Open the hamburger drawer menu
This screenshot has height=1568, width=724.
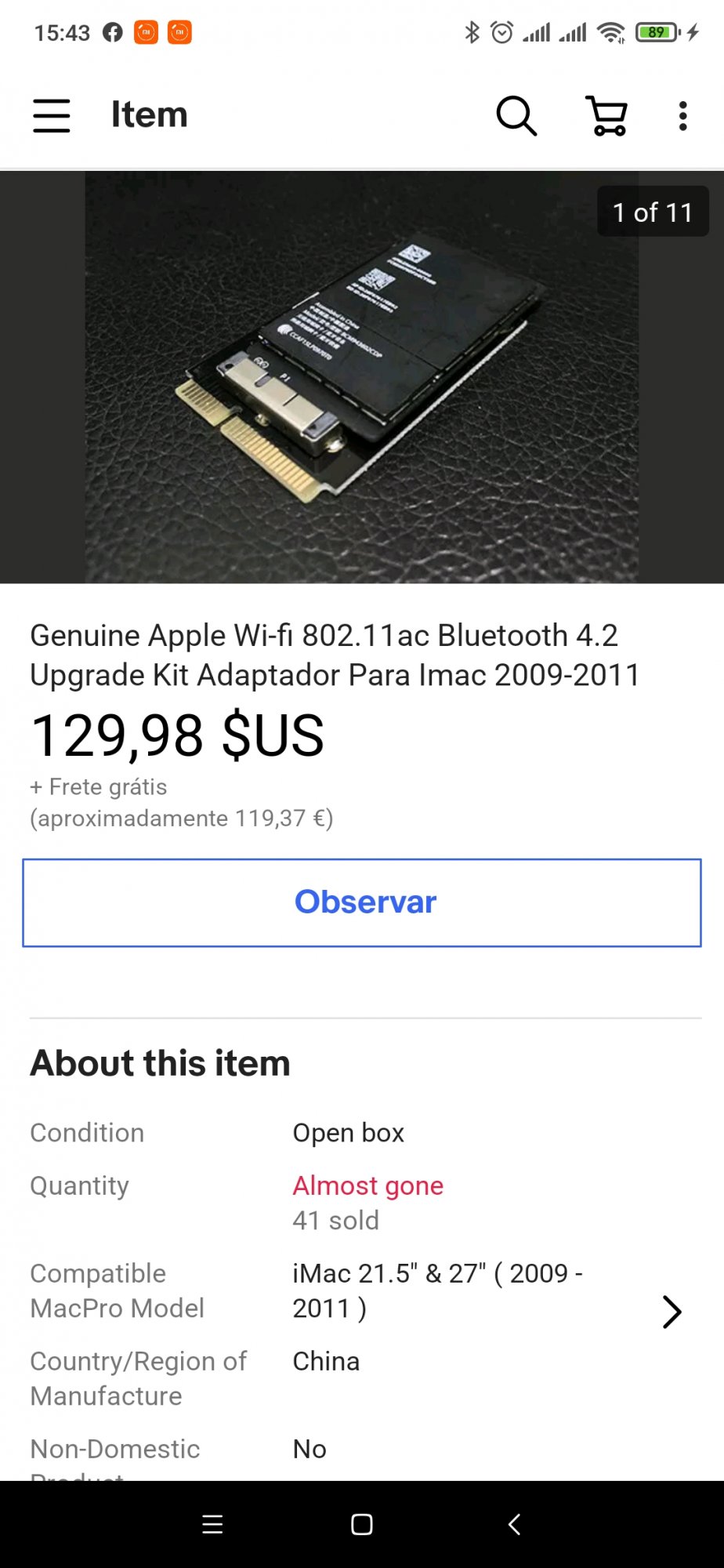click(x=52, y=115)
